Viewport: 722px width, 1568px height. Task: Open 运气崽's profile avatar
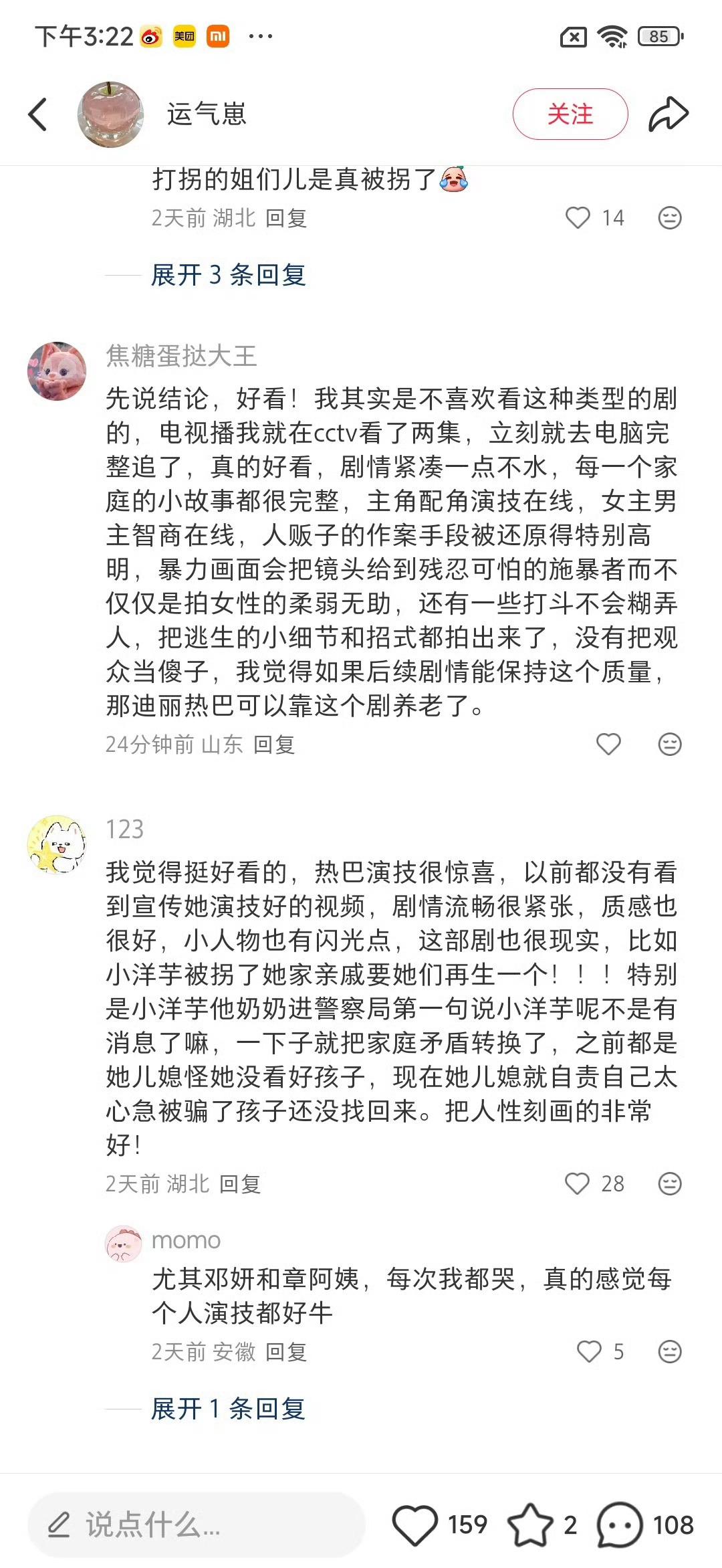111,114
